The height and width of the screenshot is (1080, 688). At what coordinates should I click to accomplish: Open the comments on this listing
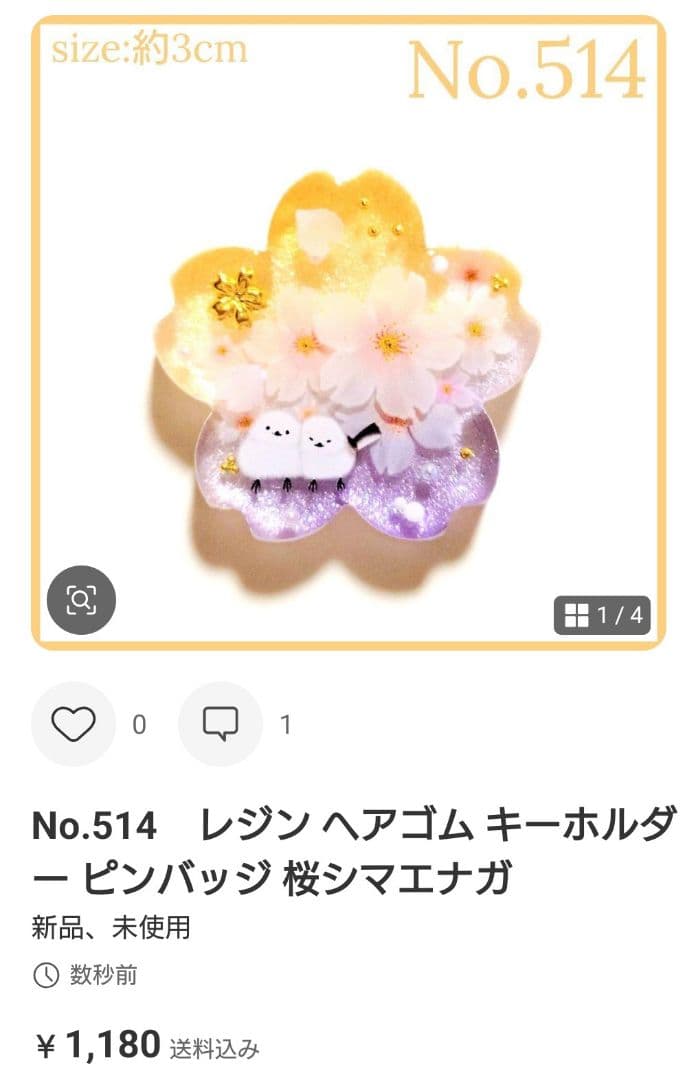220,724
